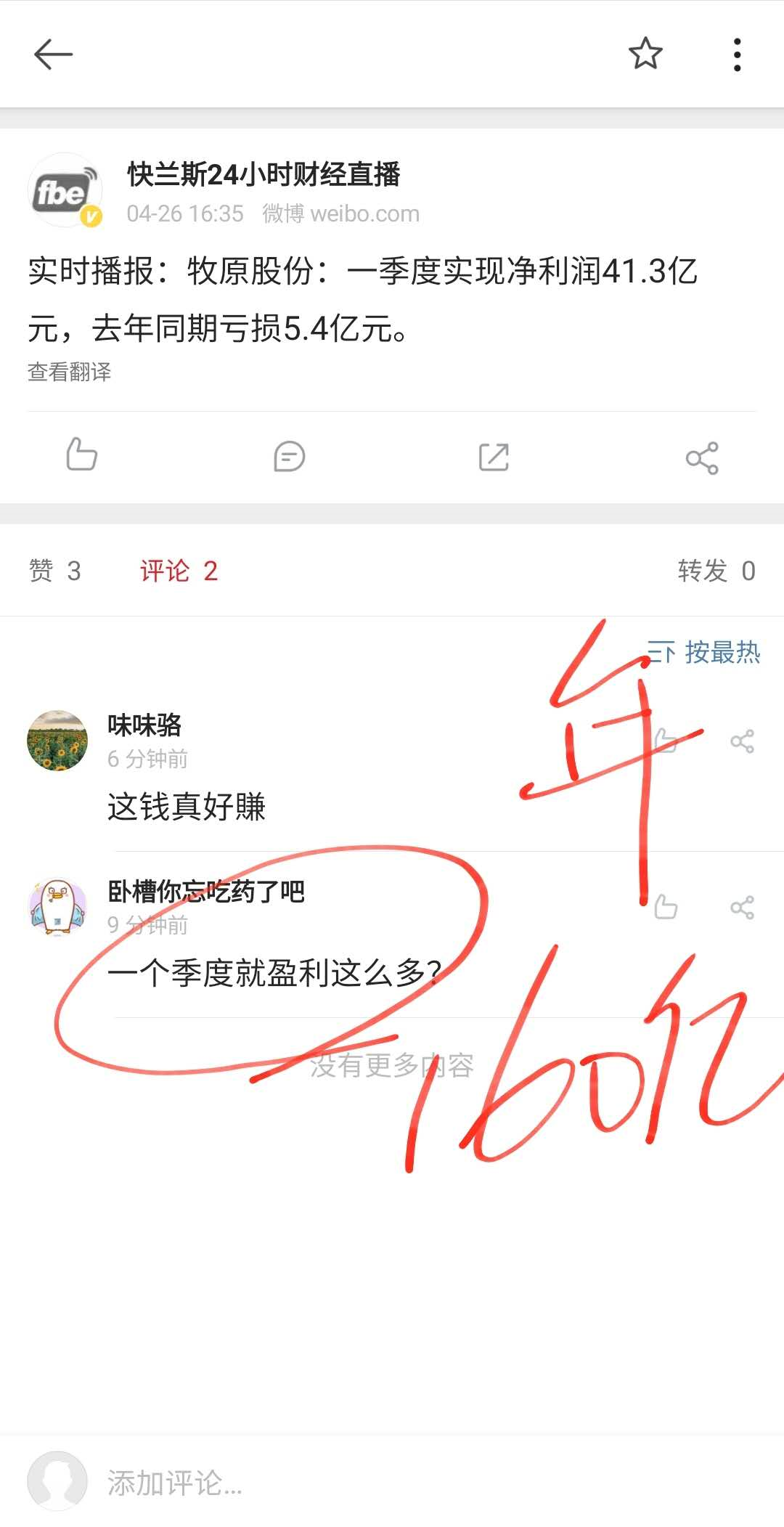The image size is (784, 1527).
Task: Open the three-dot overflow menu
Action: (737, 54)
